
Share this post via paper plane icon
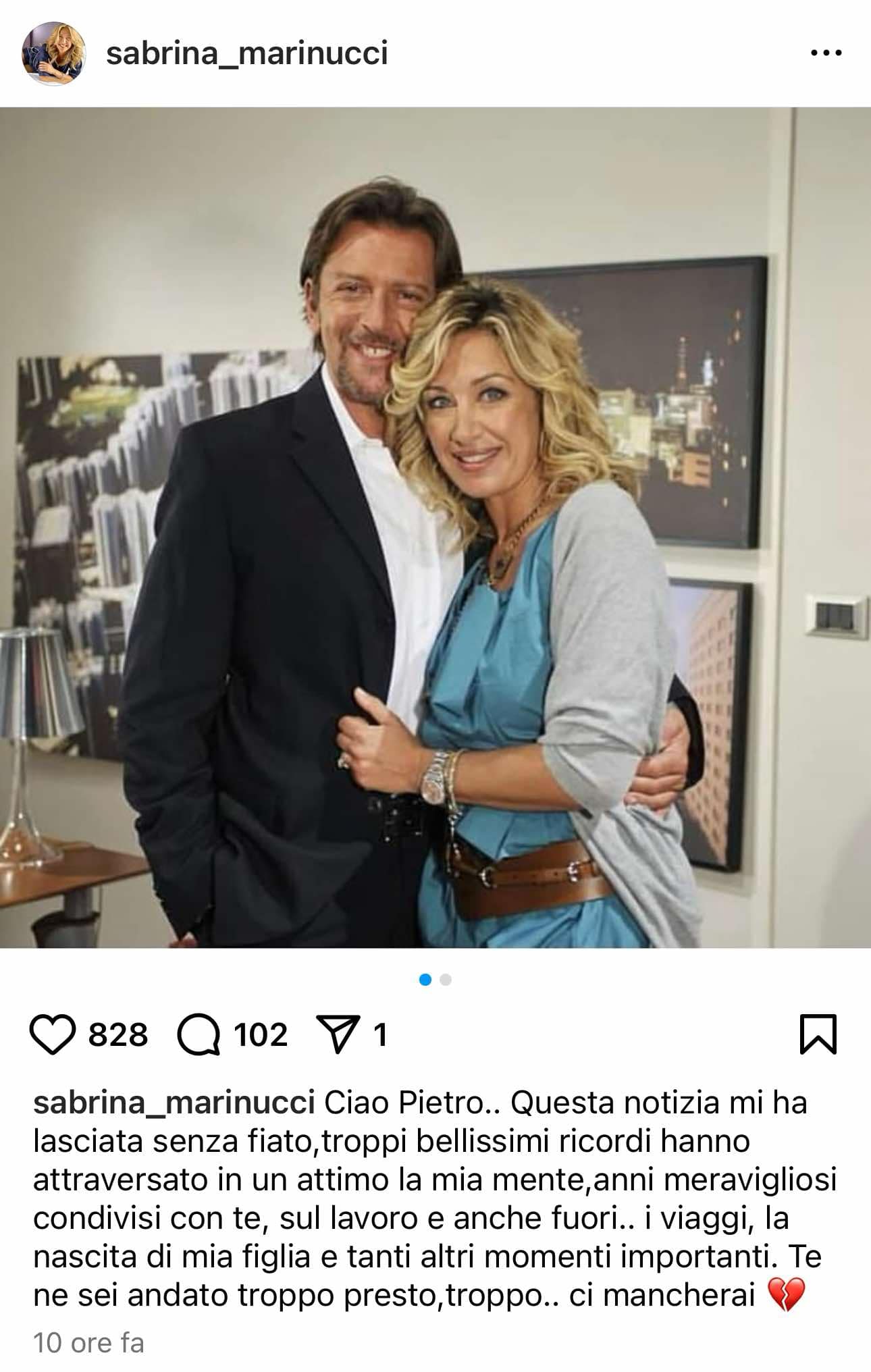pyautogui.click(x=338, y=1035)
